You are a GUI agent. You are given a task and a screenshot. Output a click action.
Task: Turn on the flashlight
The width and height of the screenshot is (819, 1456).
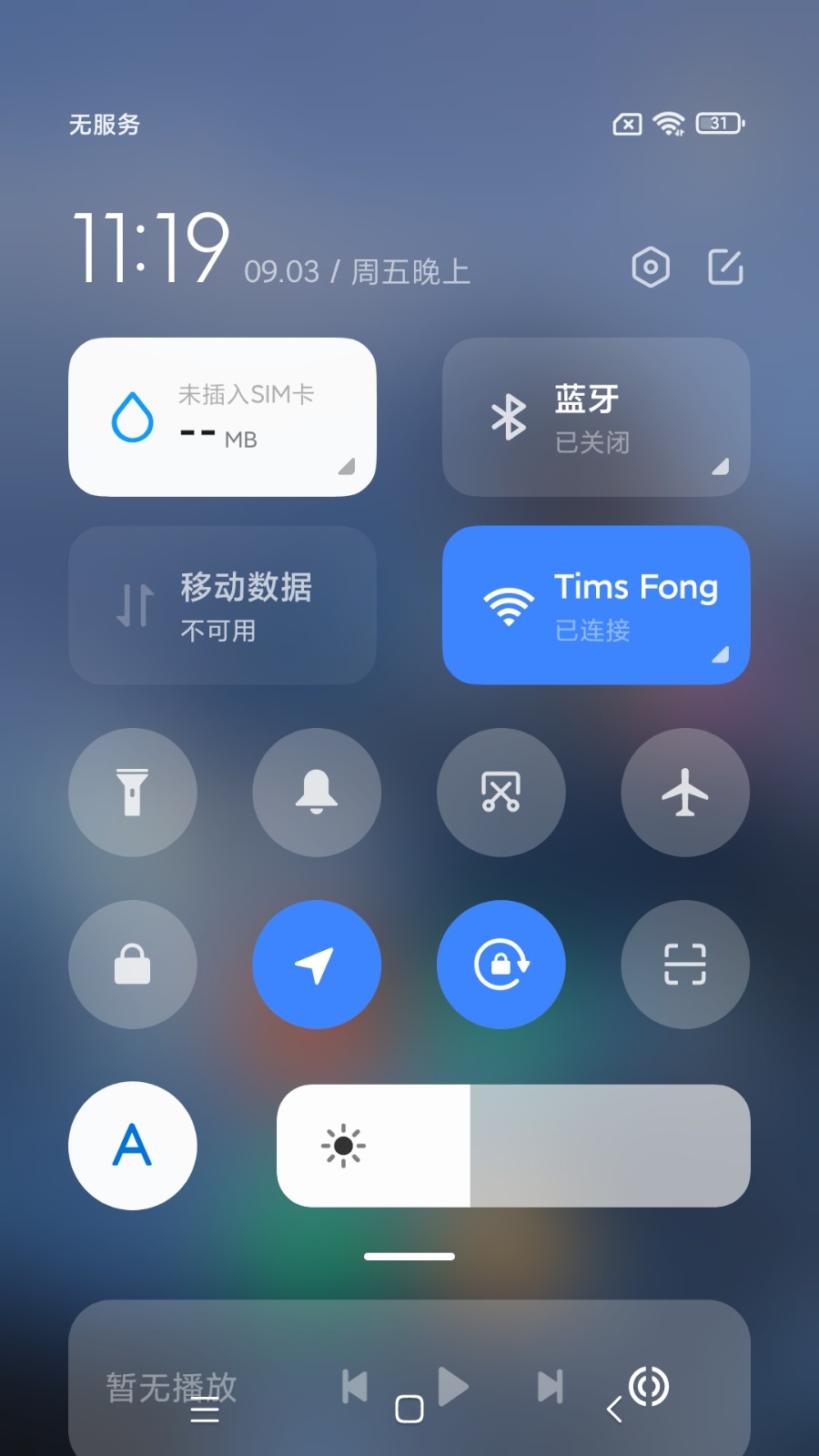[x=133, y=792]
